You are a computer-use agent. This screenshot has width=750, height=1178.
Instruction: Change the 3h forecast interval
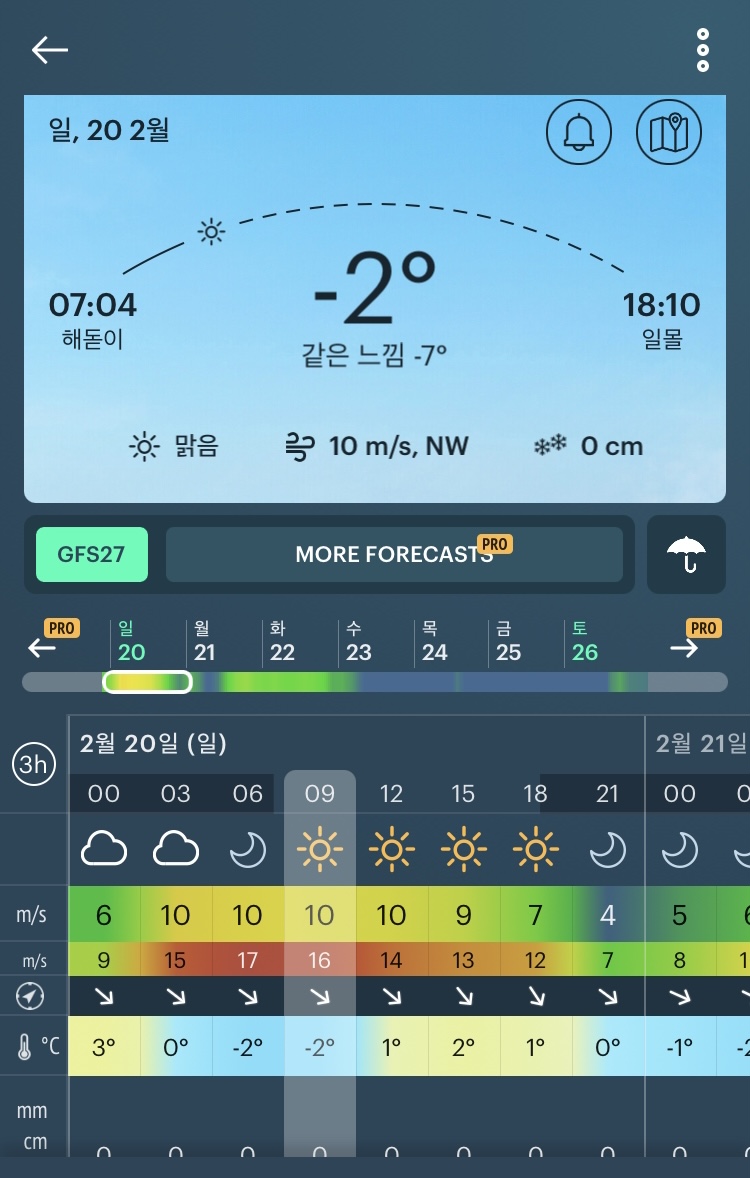(x=34, y=765)
